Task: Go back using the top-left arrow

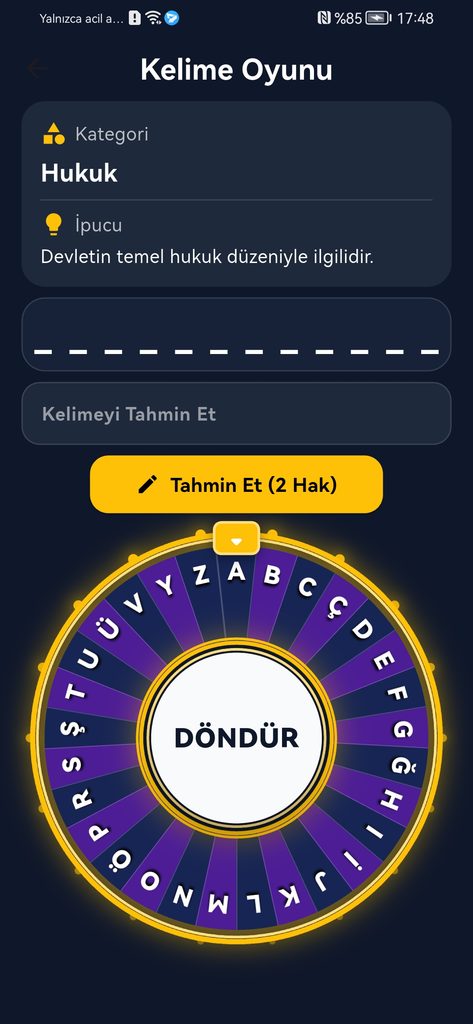Action: click(37, 69)
